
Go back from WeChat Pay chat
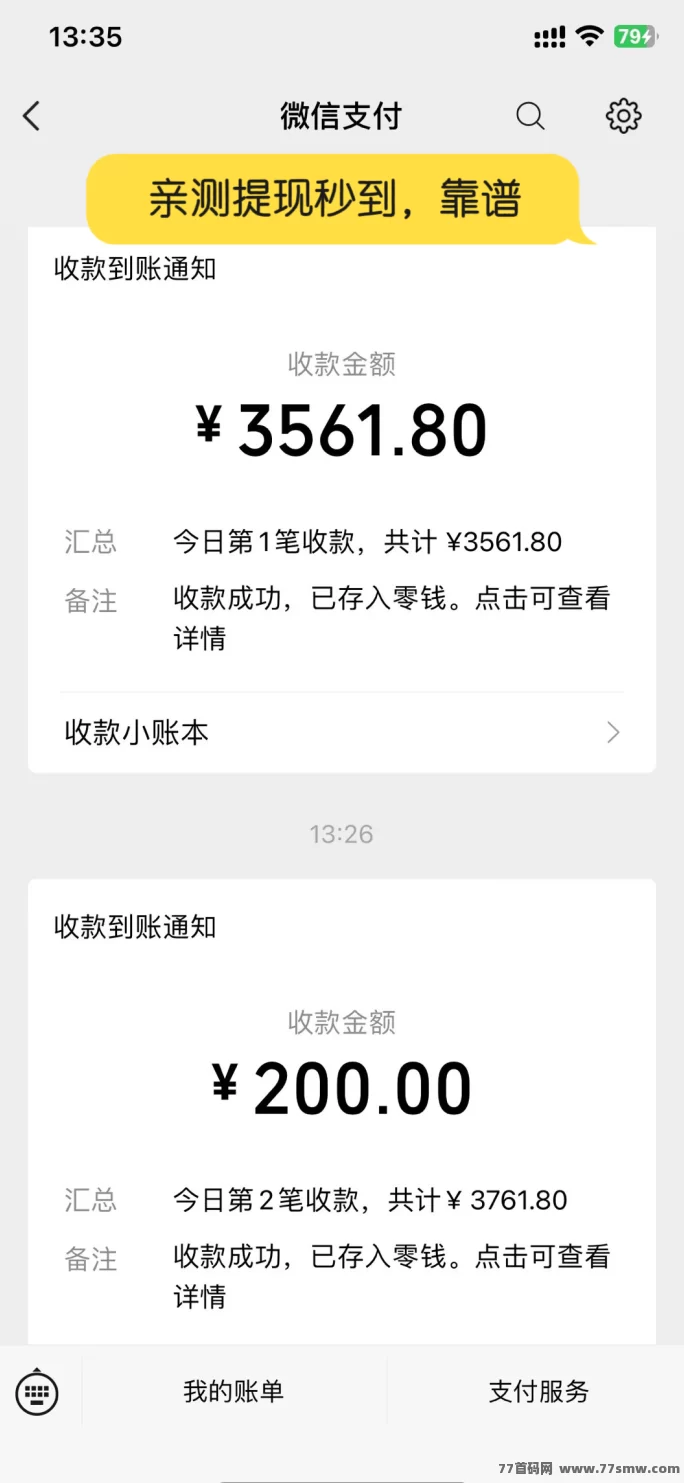[32, 117]
